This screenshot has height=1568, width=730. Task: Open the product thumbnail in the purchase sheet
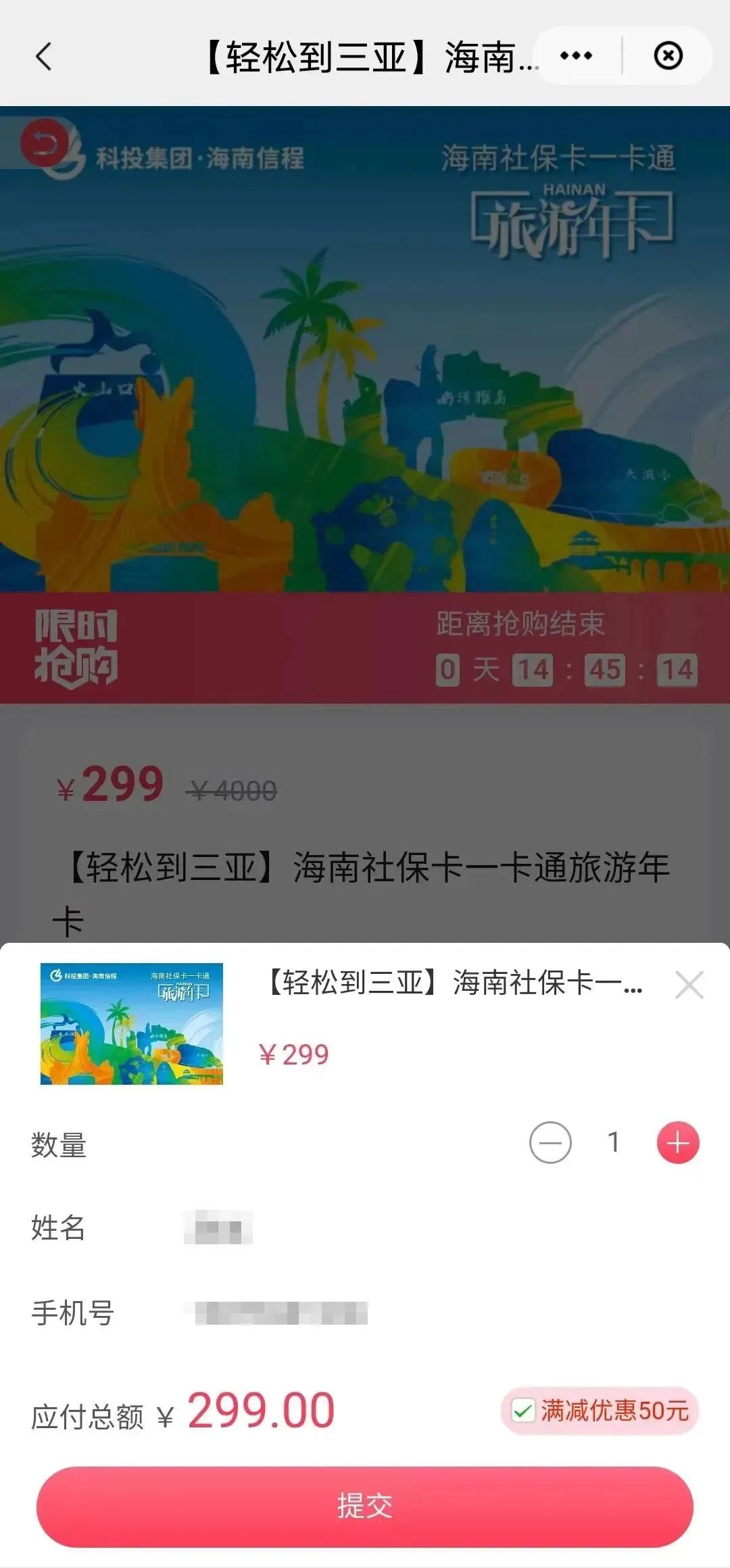pyautogui.click(x=132, y=1023)
